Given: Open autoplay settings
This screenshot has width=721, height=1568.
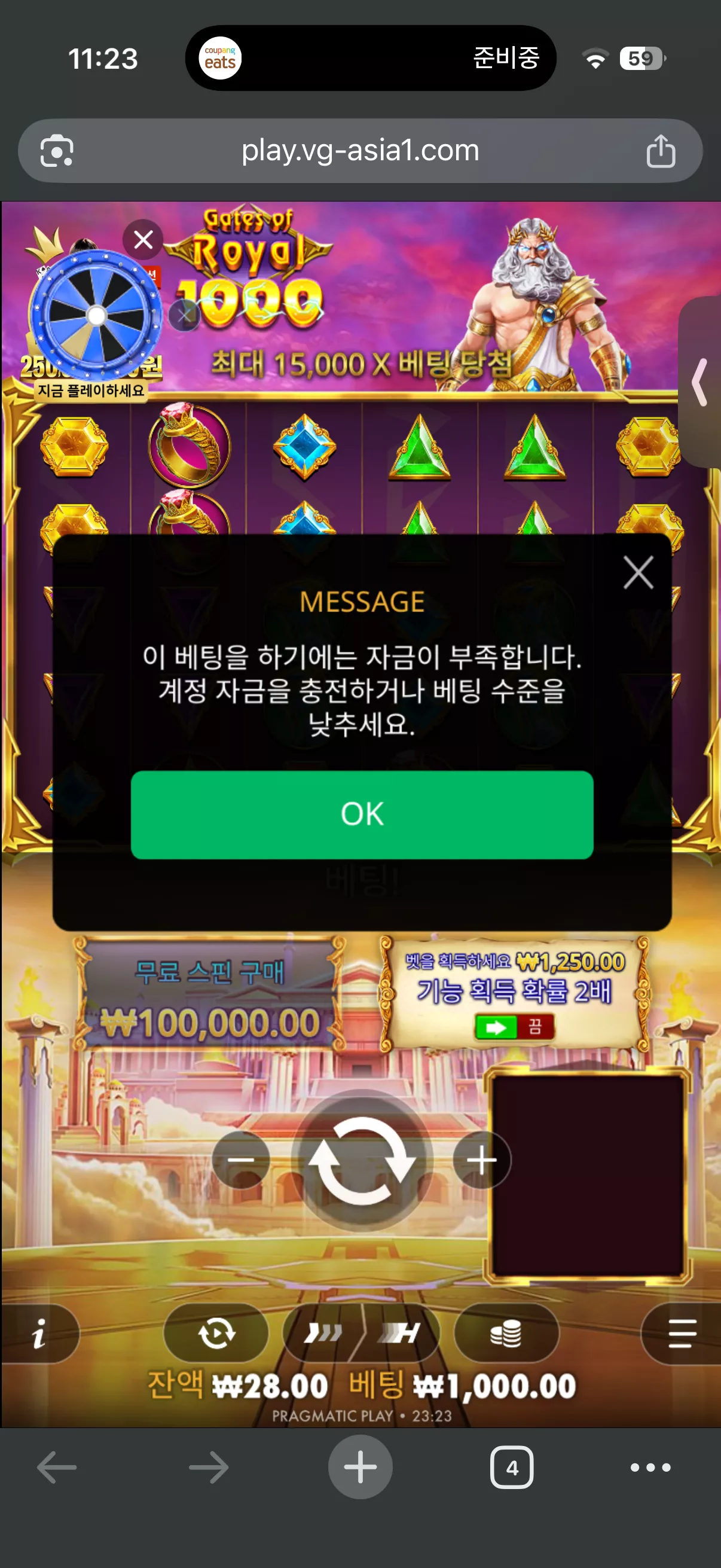Looking at the screenshot, I should pyautogui.click(x=216, y=1334).
